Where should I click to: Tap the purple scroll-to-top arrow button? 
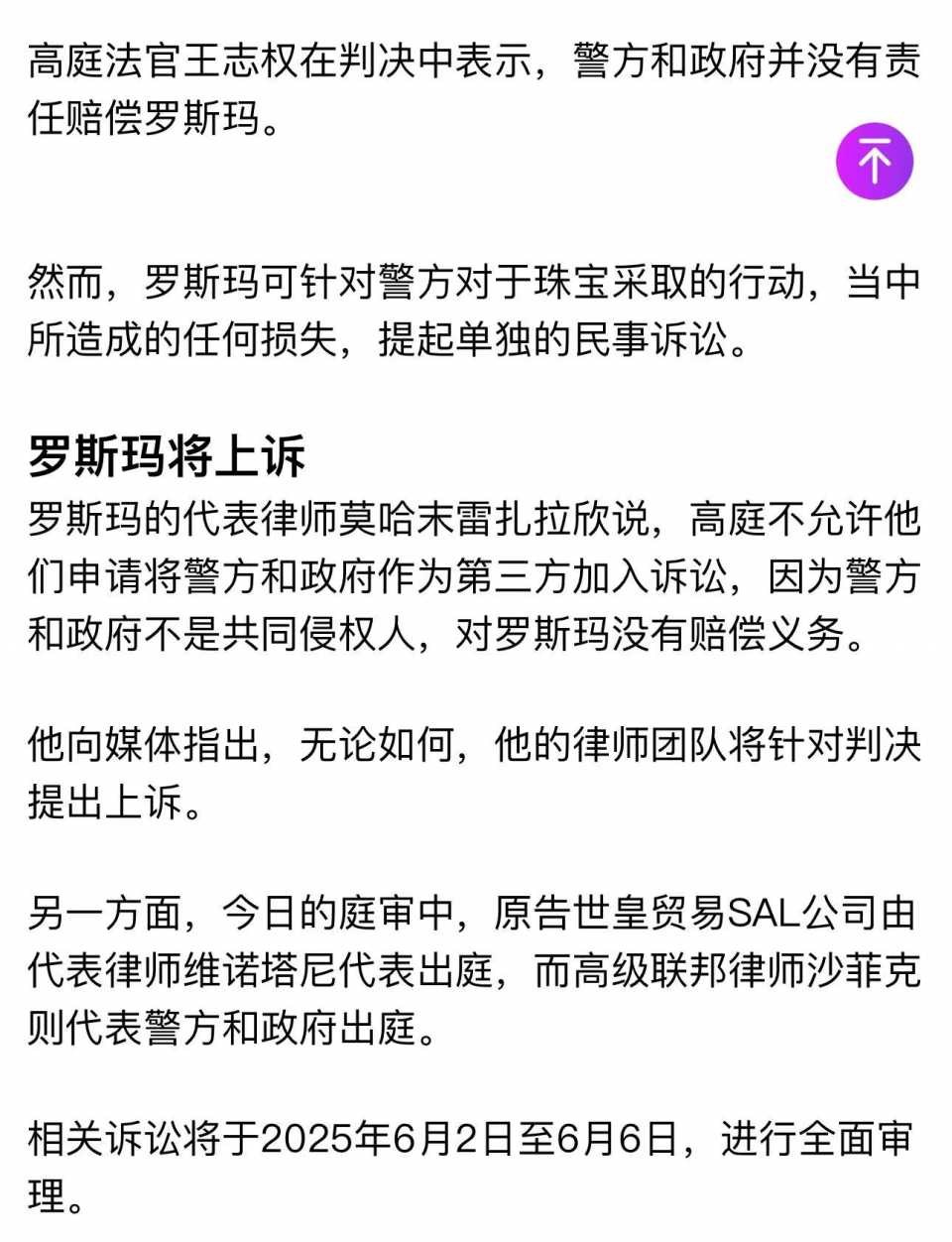(874, 162)
